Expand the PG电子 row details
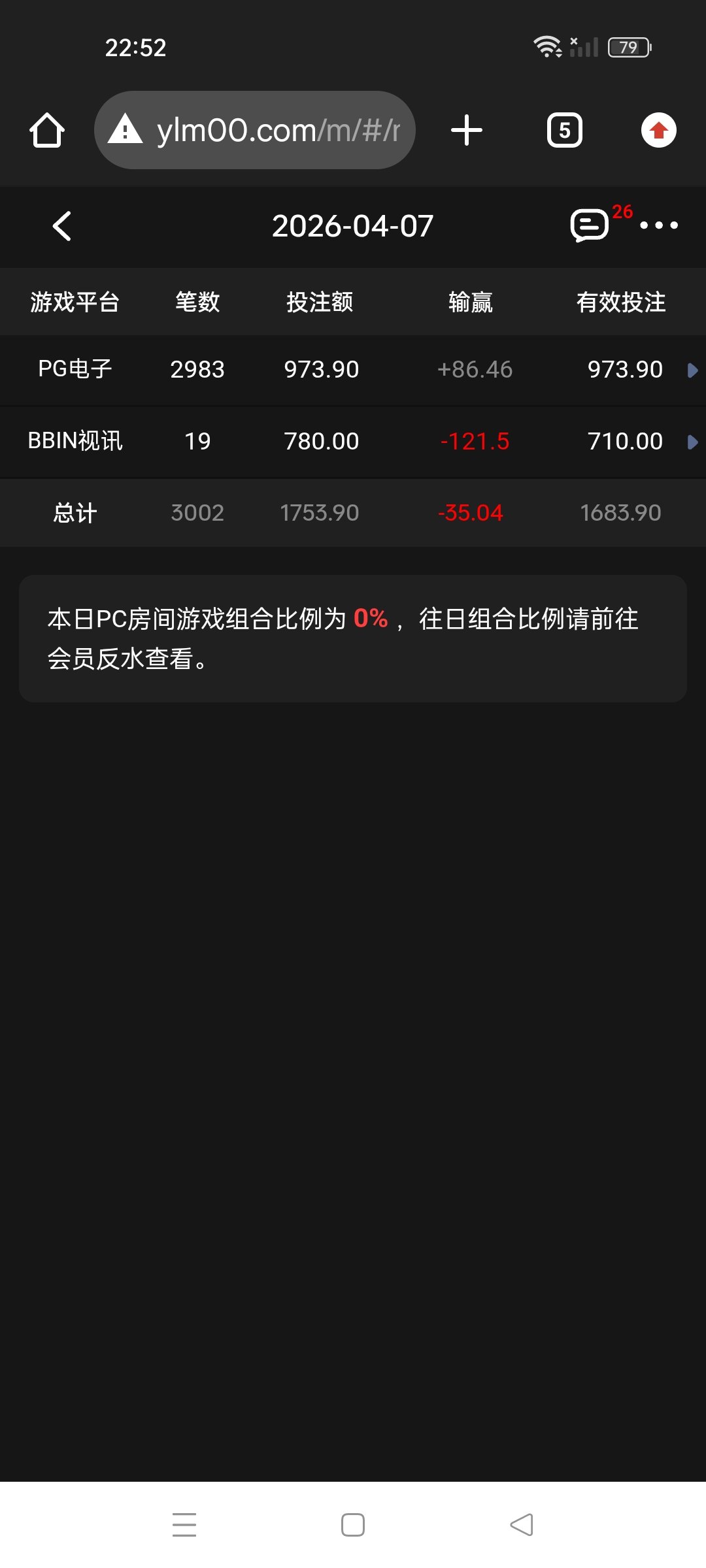This screenshot has width=706, height=1568. click(692, 370)
